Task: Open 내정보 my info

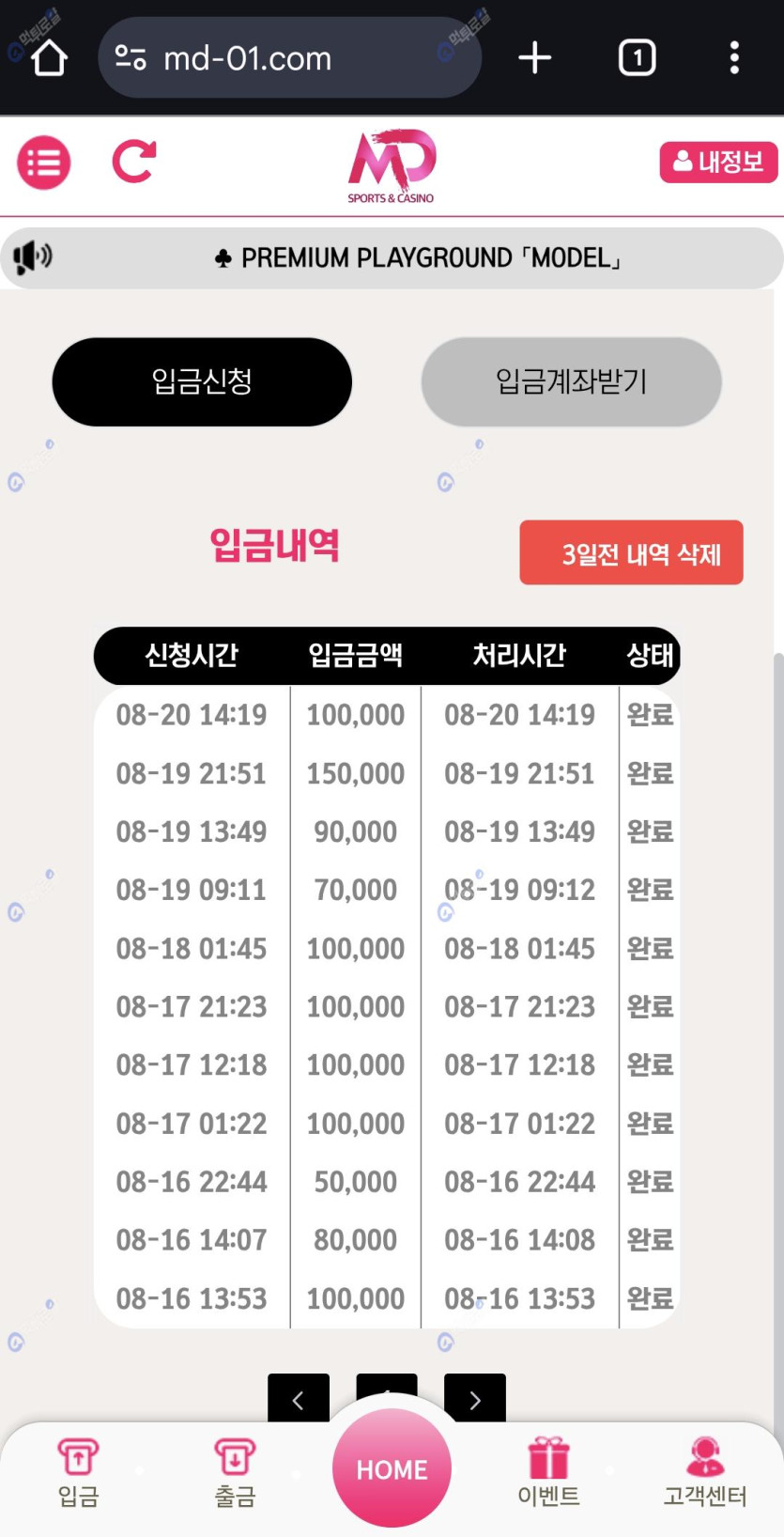Action: point(718,163)
